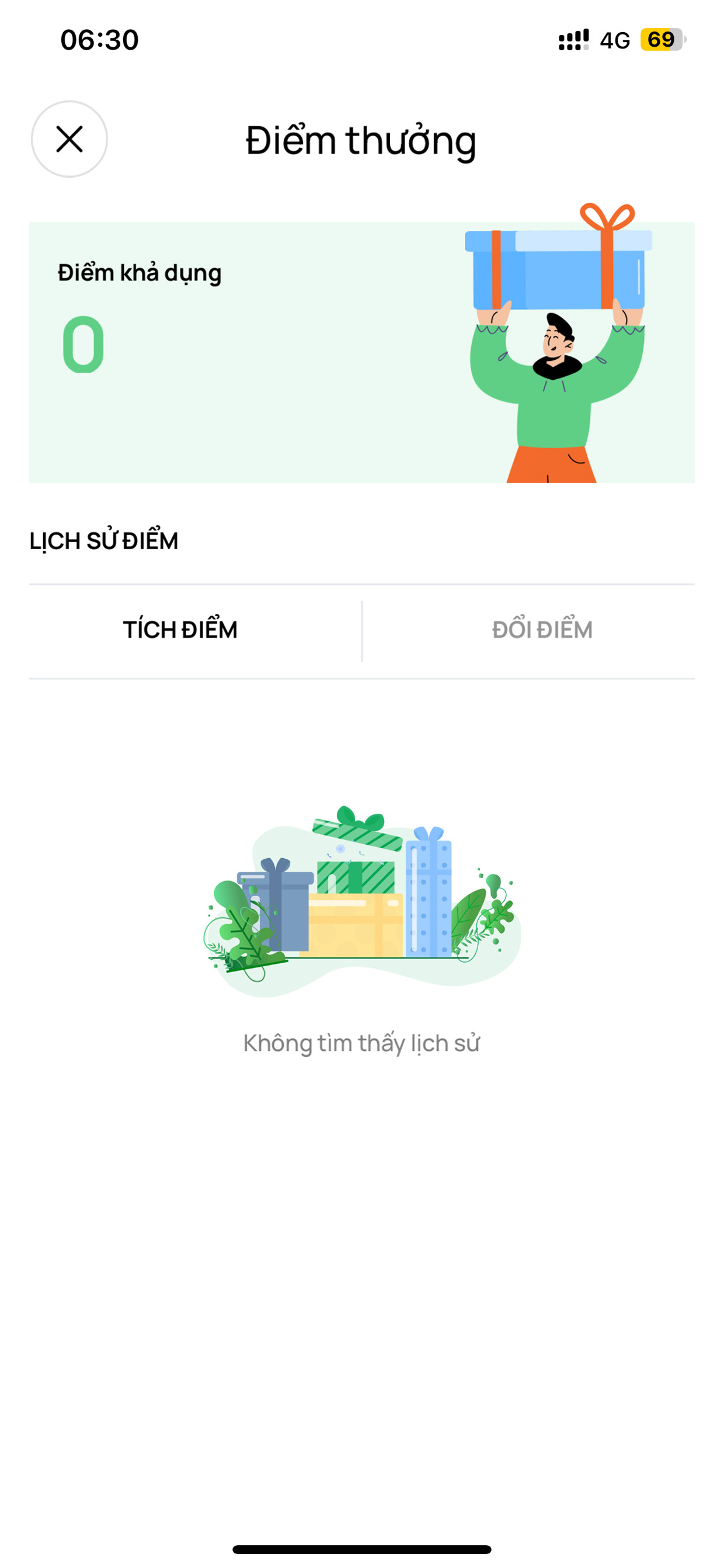
Task: Close the Điểm thưởng screen
Action: coord(69,140)
